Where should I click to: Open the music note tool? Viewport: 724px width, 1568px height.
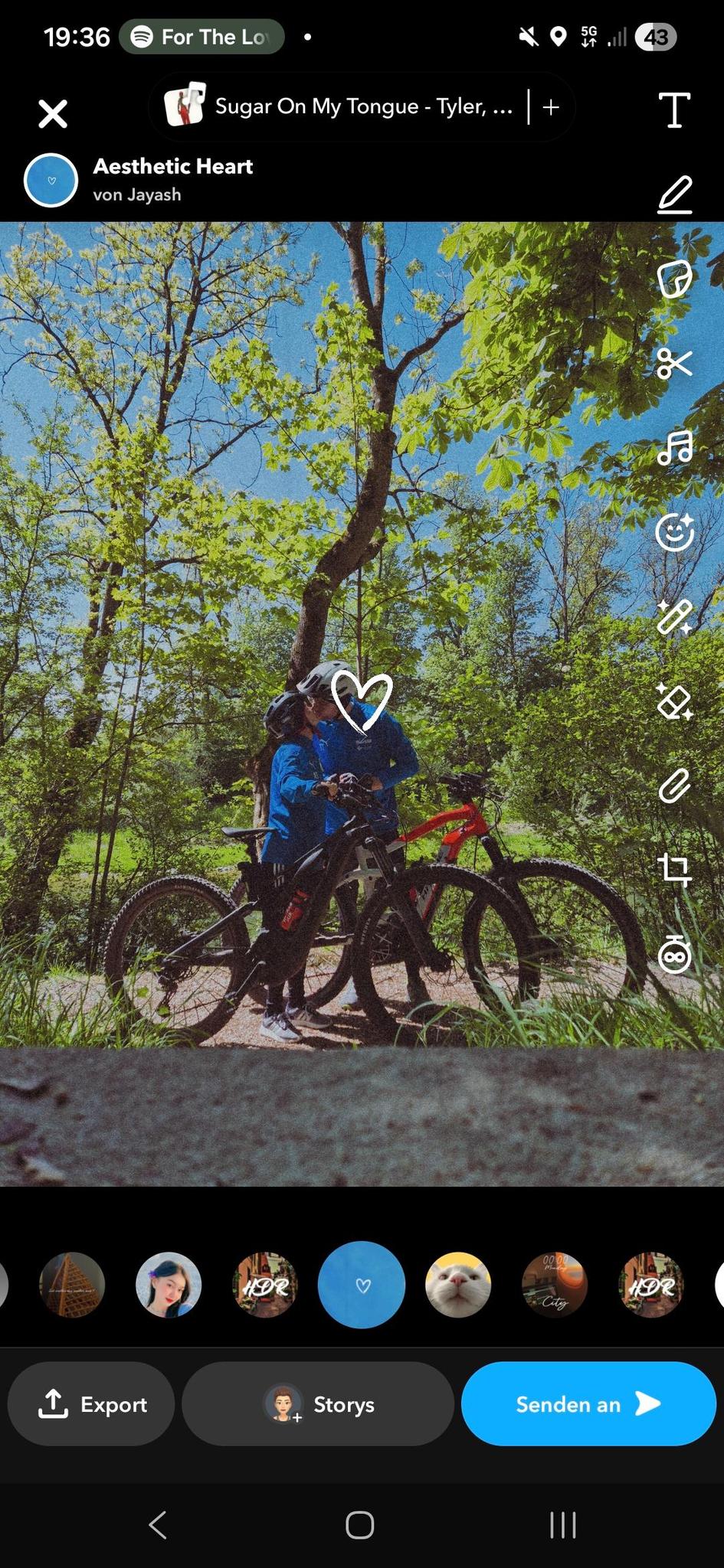(x=674, y=448)
